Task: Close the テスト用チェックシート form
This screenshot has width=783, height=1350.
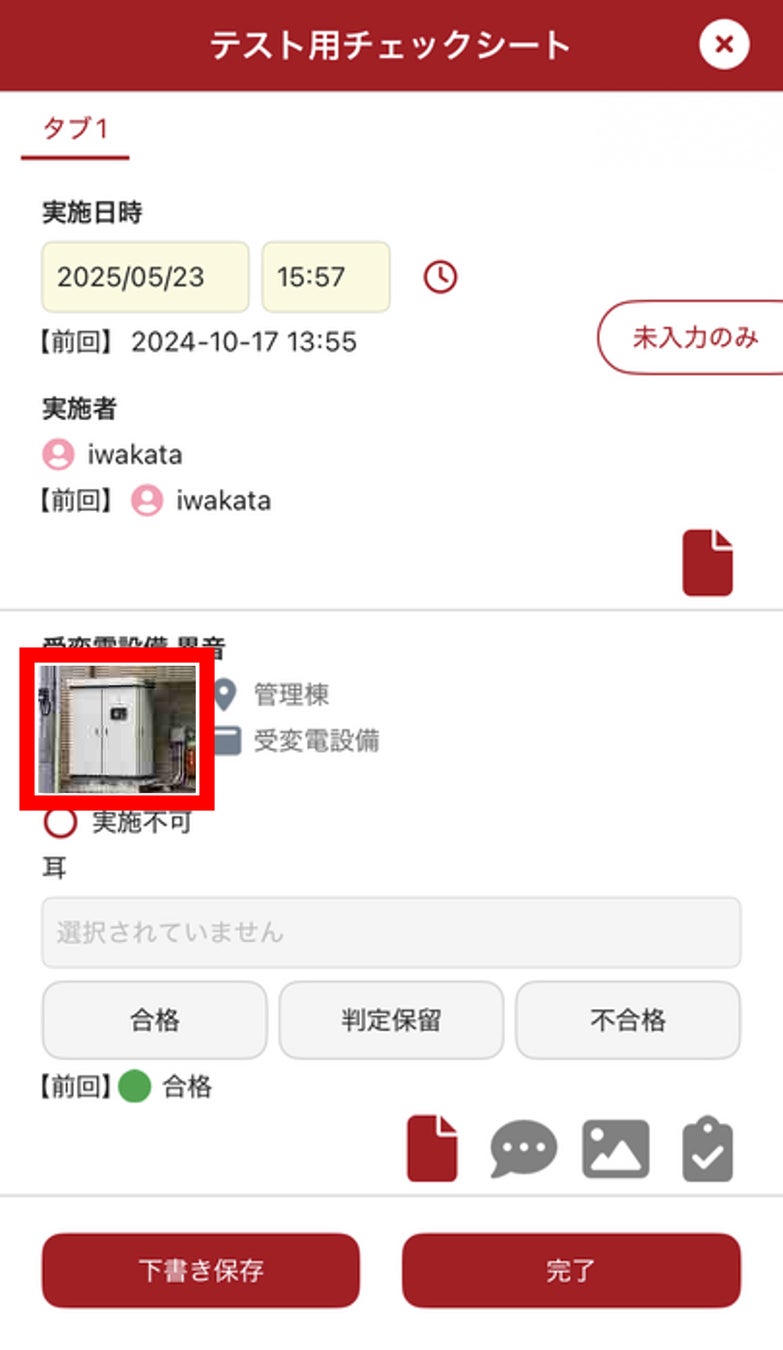Action: click(x=724, y=44)
